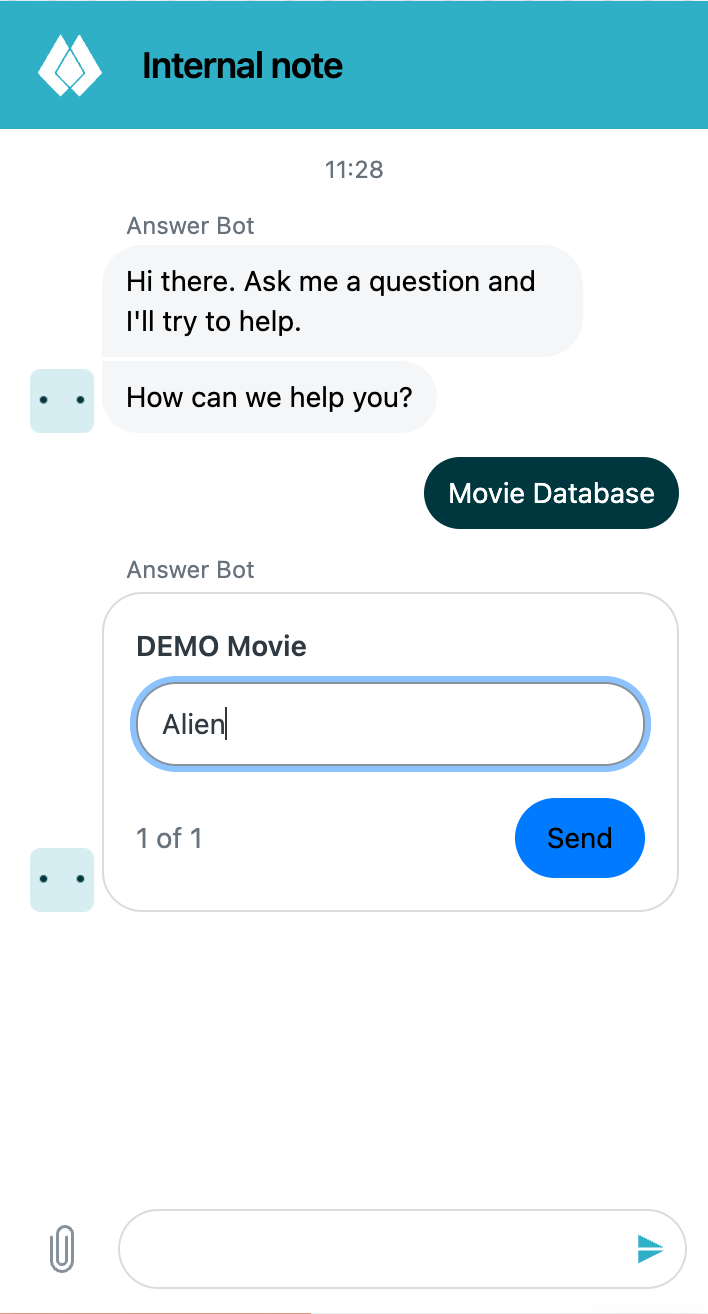Attach a file with the paperclip
The height and width of the screenshot is (1314, 708).
tap(62, 1249)
